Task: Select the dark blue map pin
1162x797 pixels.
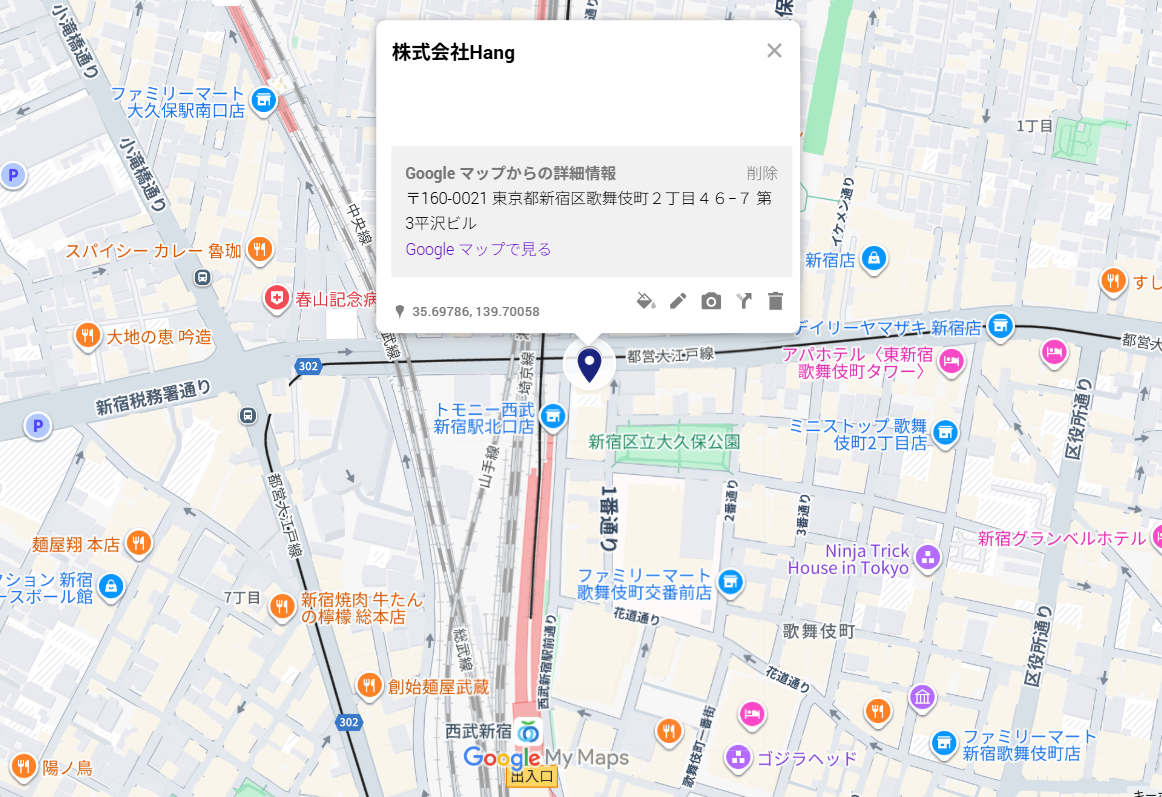Action: (589, 364)
